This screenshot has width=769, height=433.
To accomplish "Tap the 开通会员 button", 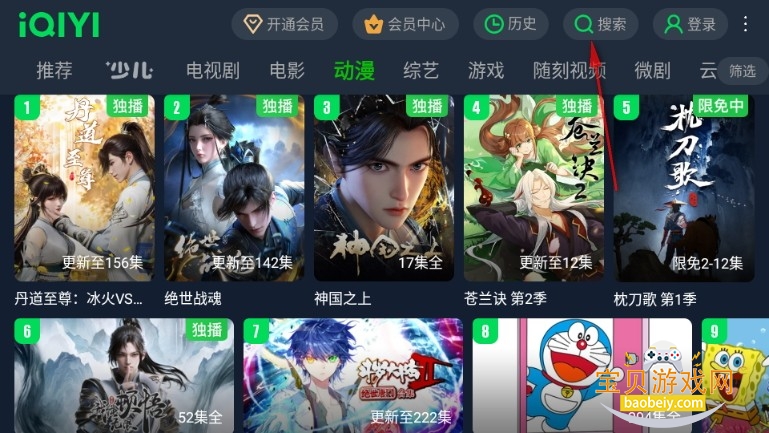I will 283,24.
